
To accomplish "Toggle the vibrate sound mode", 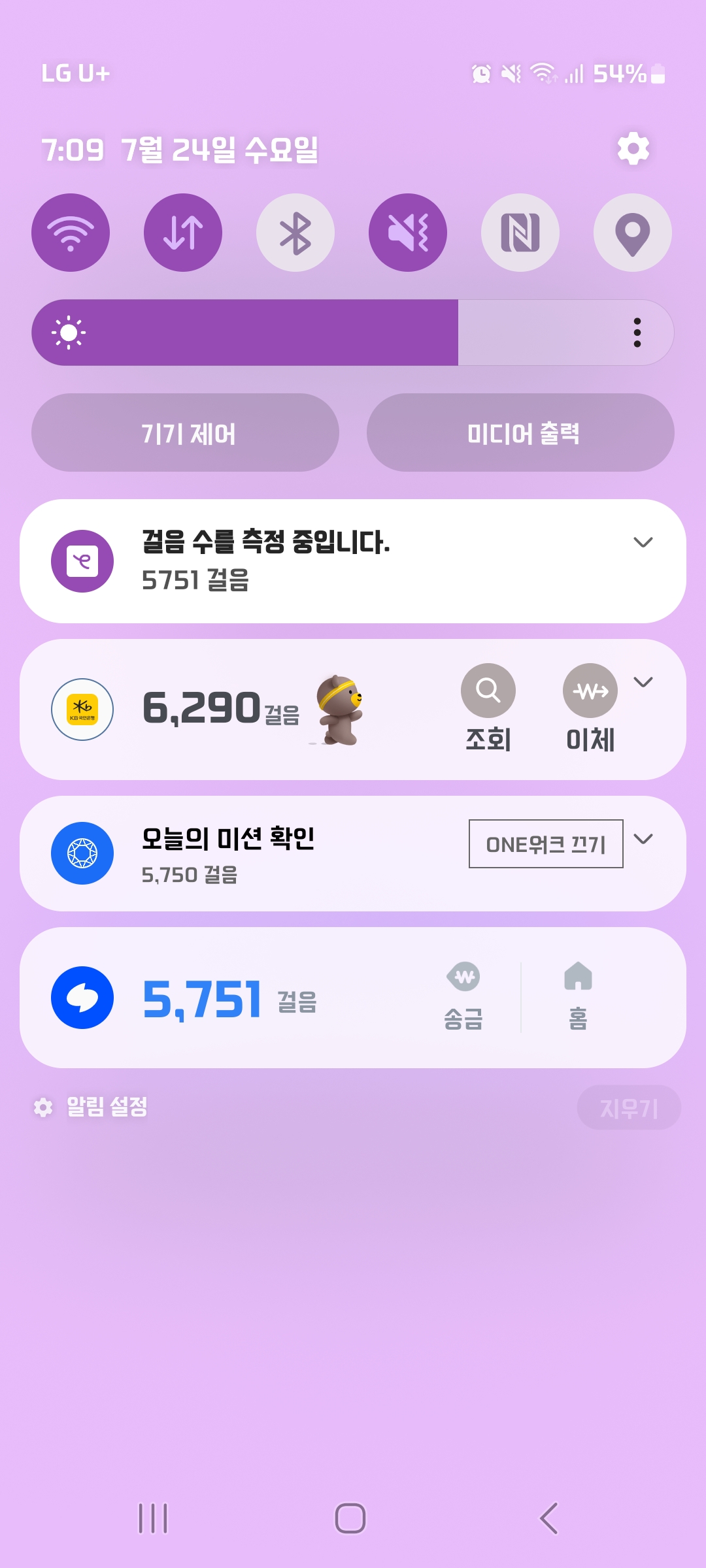I will click(x=408, y=233).
